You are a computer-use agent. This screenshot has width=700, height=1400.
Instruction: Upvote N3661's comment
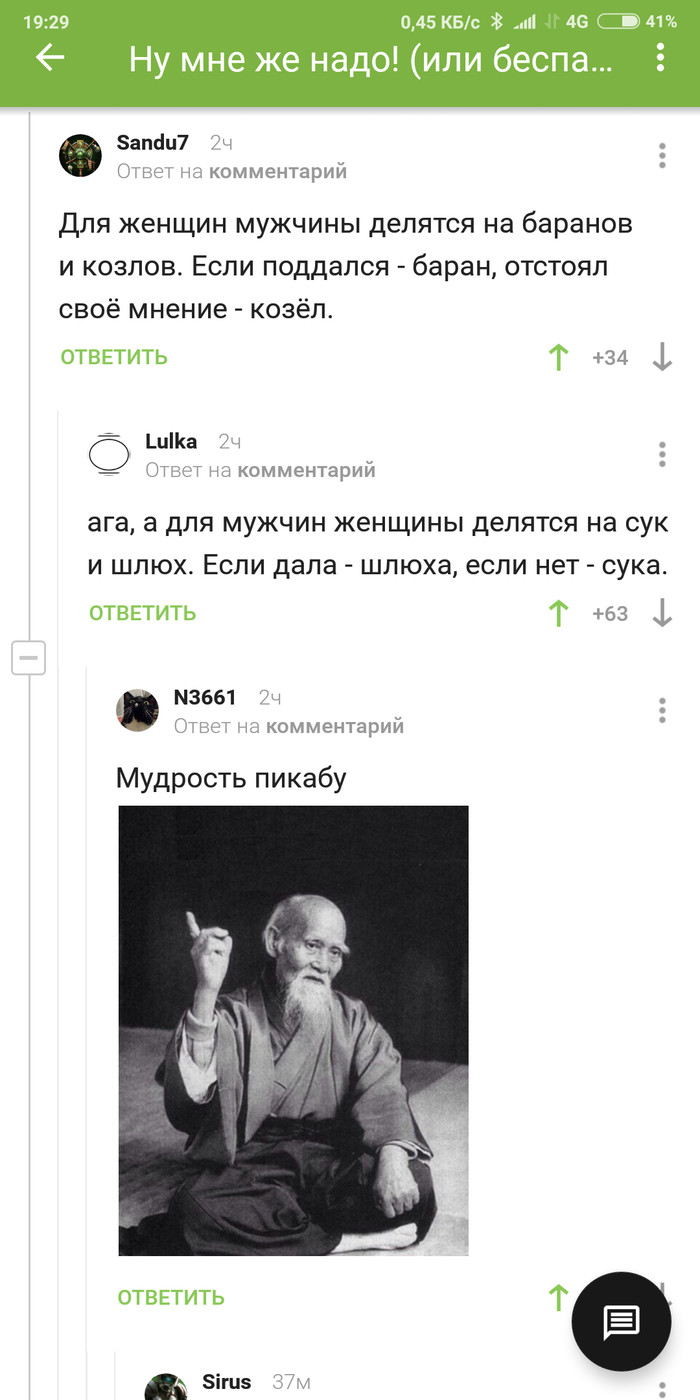pos(558,1298)
